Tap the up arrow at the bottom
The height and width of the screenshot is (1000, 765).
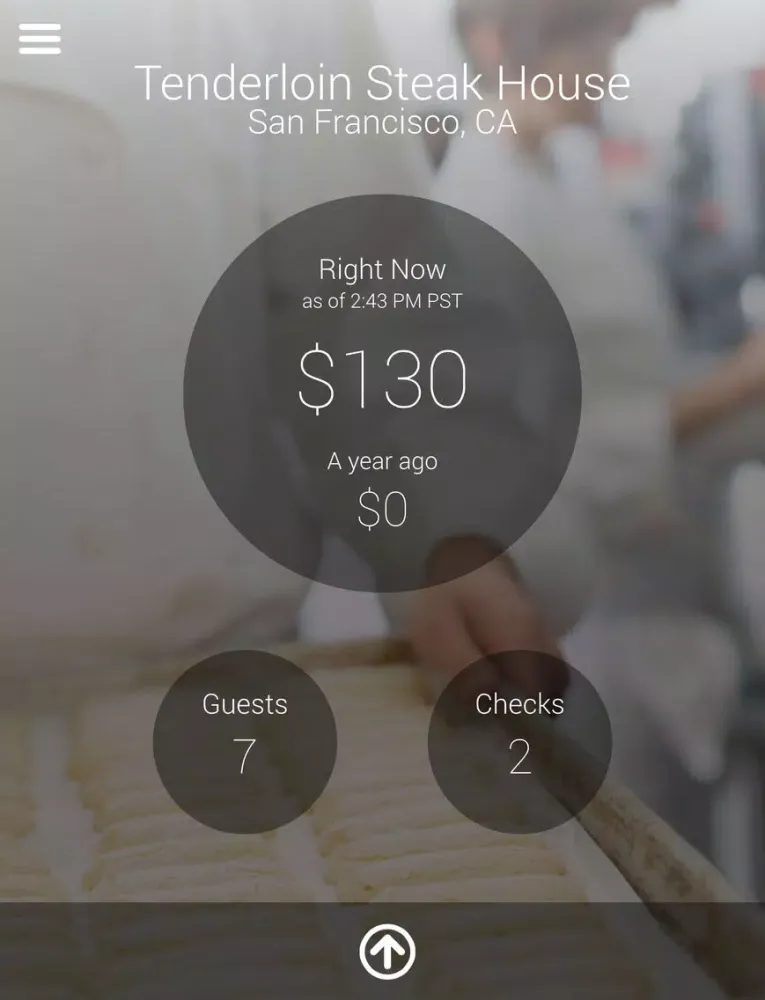pyautogui.click(x=387, y=951)
